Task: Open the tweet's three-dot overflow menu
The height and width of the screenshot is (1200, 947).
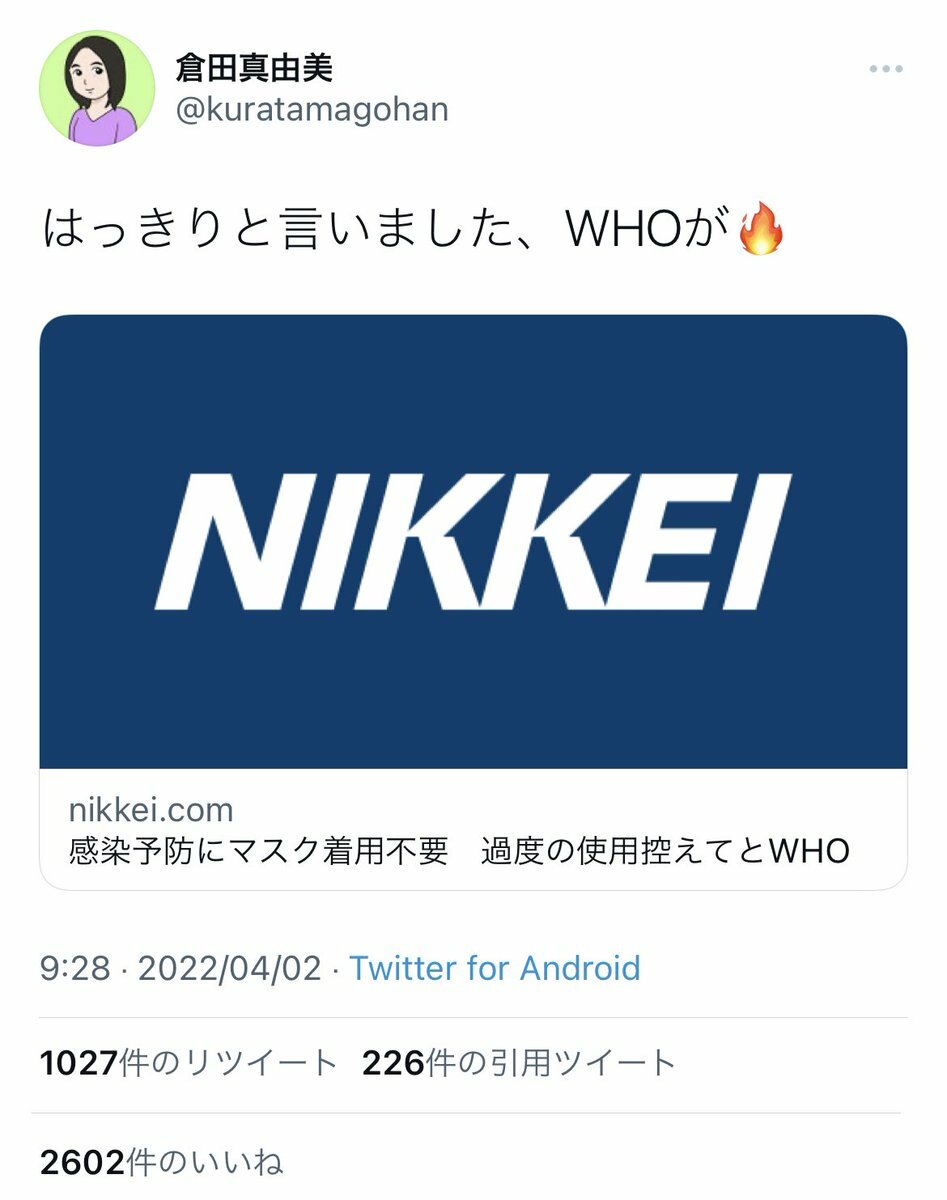Action: tap(886, 69)
